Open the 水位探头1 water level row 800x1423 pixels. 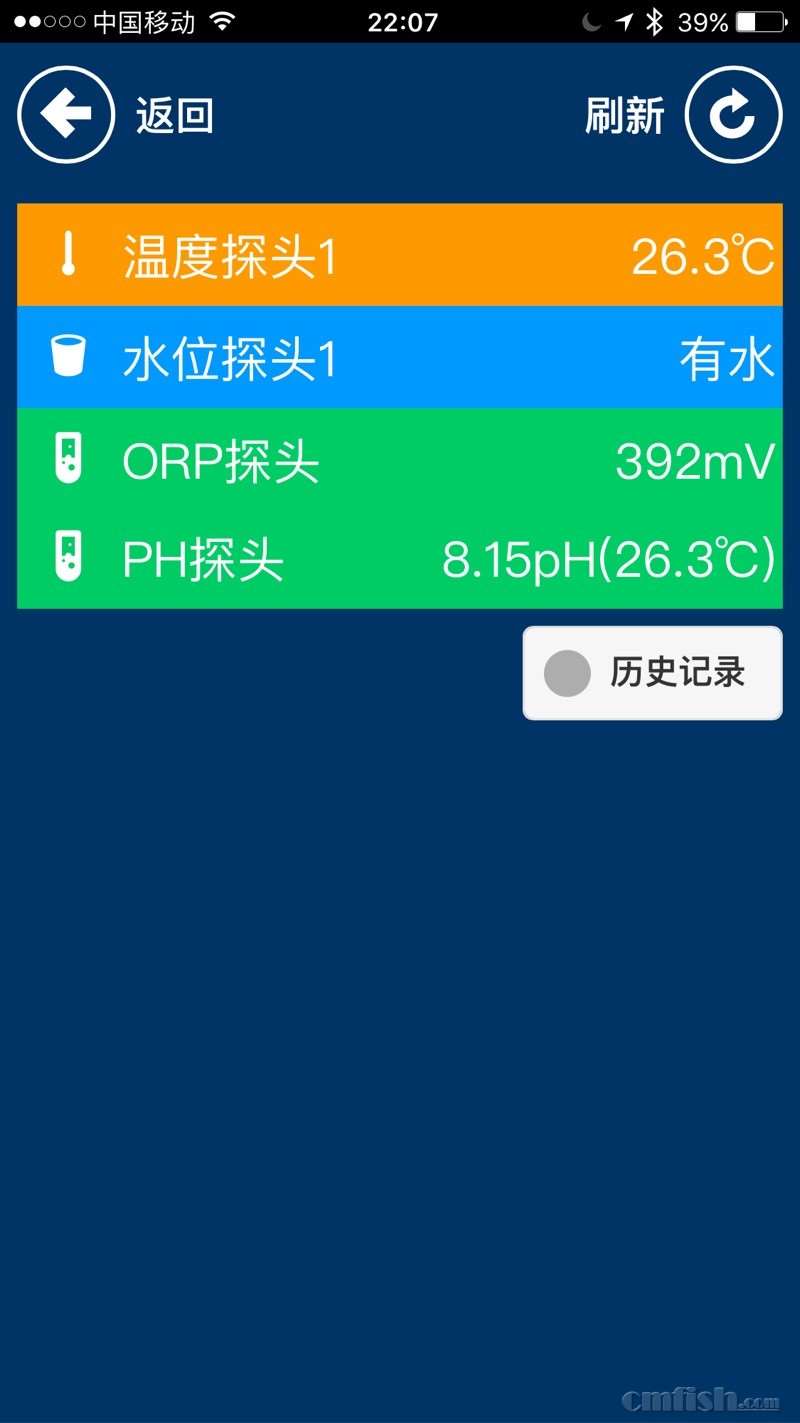pyautogui.click(x=399, y=358)
